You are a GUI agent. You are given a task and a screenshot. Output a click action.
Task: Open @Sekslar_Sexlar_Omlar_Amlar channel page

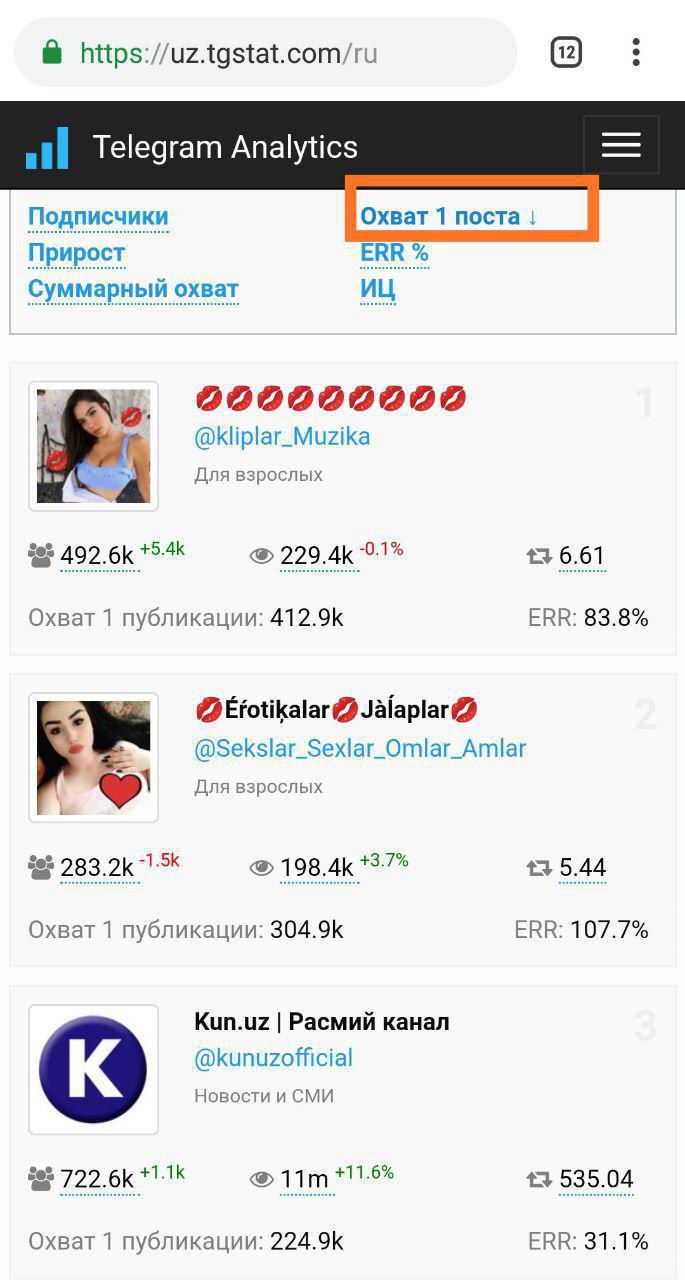click(360, 749)
